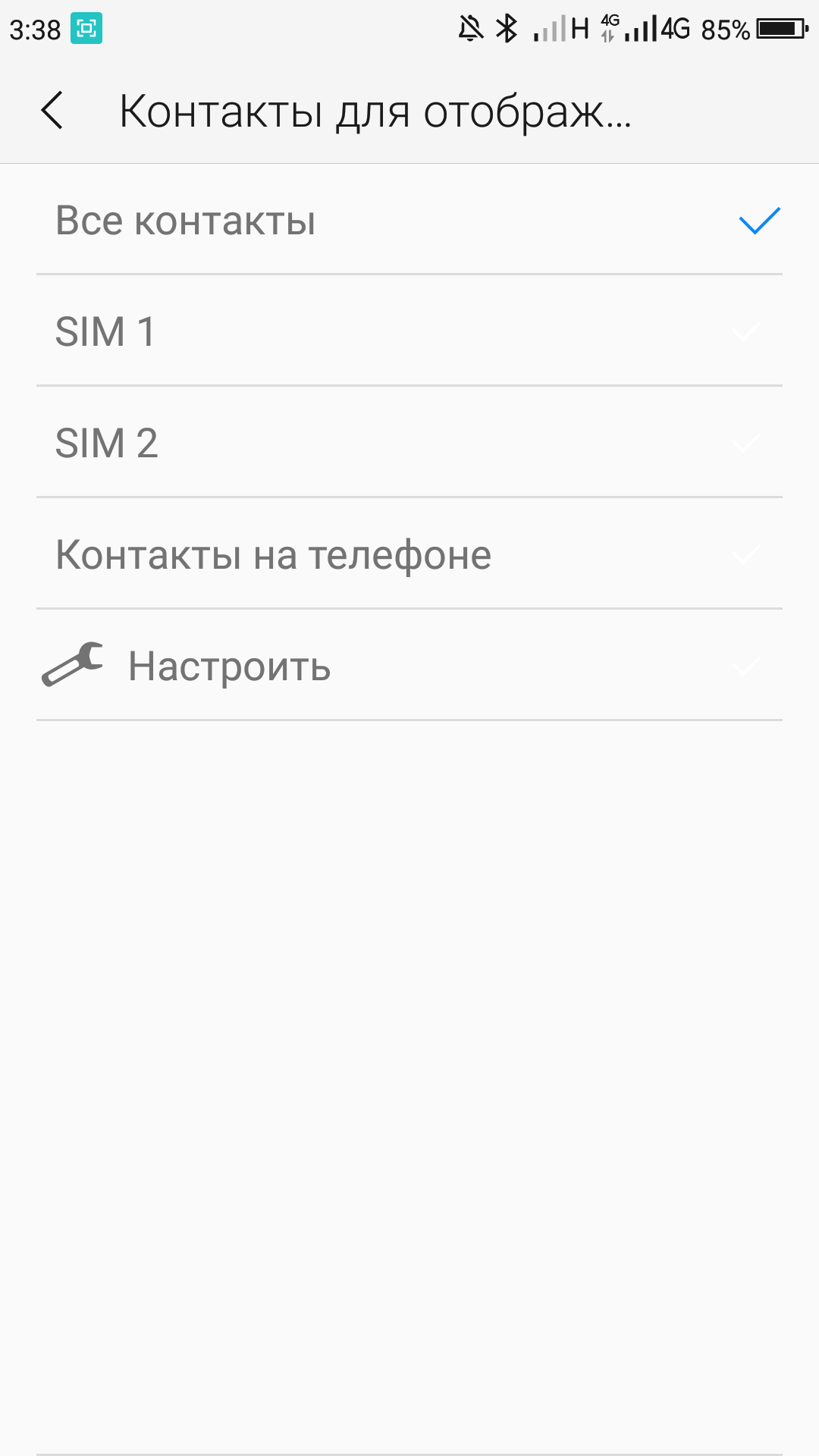Screen dimensions: 819x1456
Task: Choose SIM 2 contacts to display
Action: pyautogui.click(x=409, y=443)
